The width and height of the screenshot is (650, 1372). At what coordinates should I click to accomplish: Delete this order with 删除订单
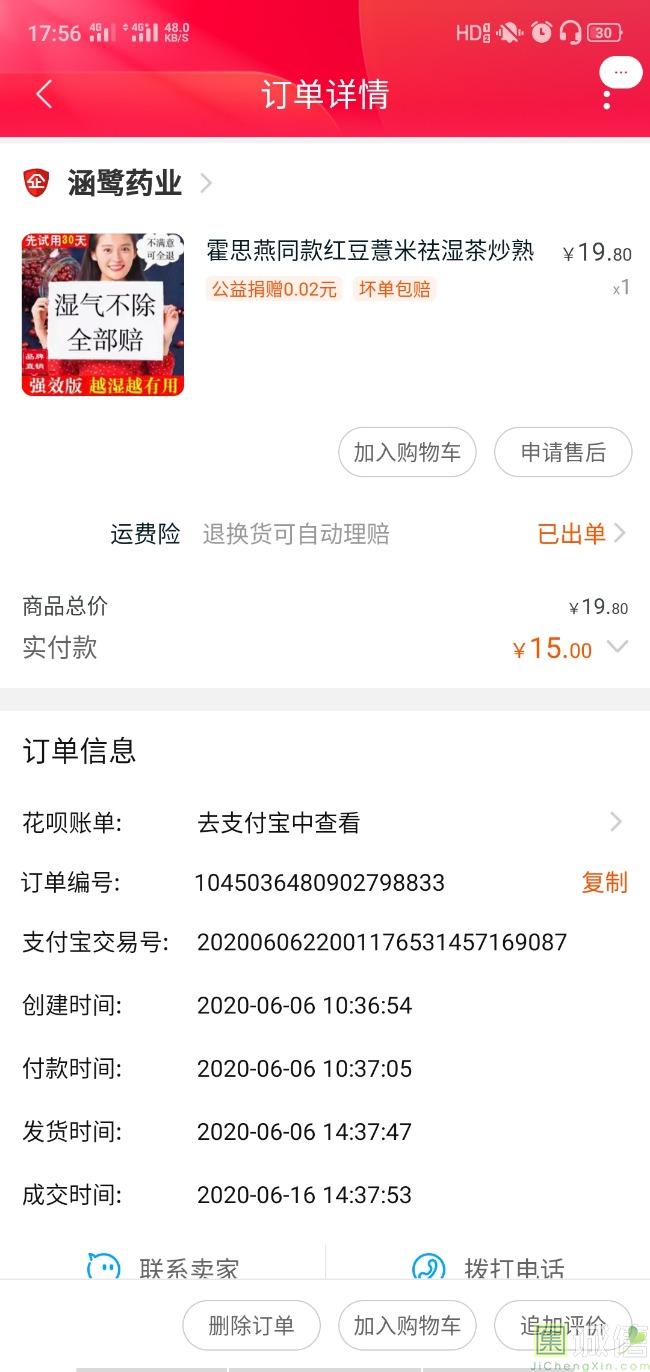(x=251, y=1326)
